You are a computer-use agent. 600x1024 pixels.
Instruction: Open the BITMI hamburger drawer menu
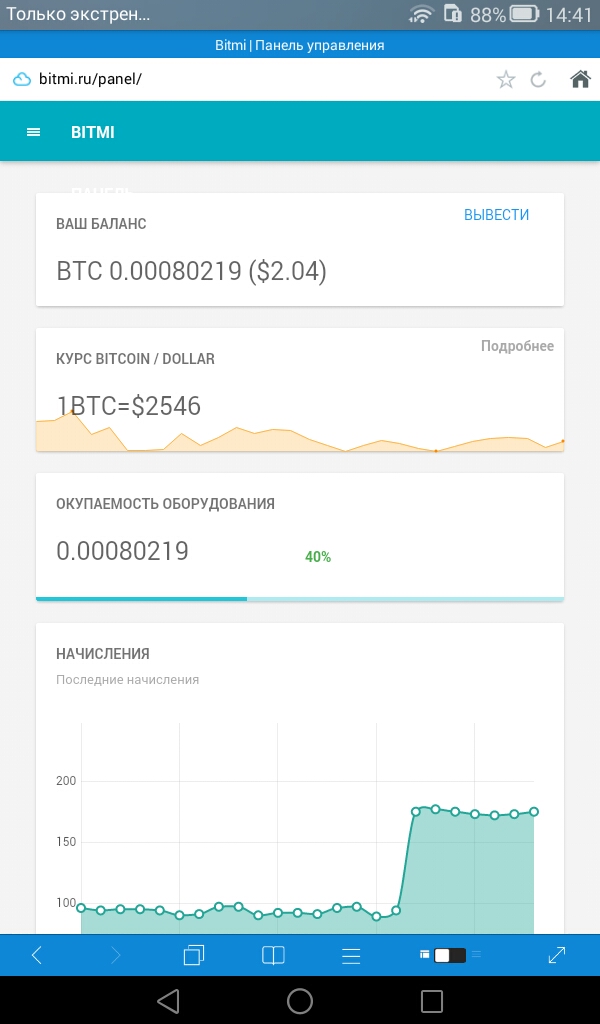[33, 133]
